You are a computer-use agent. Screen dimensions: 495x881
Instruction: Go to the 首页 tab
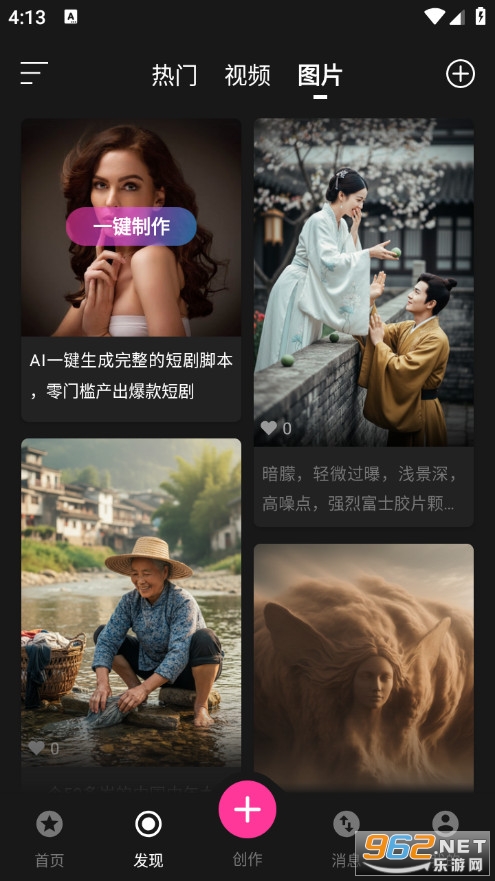(49, 838)
